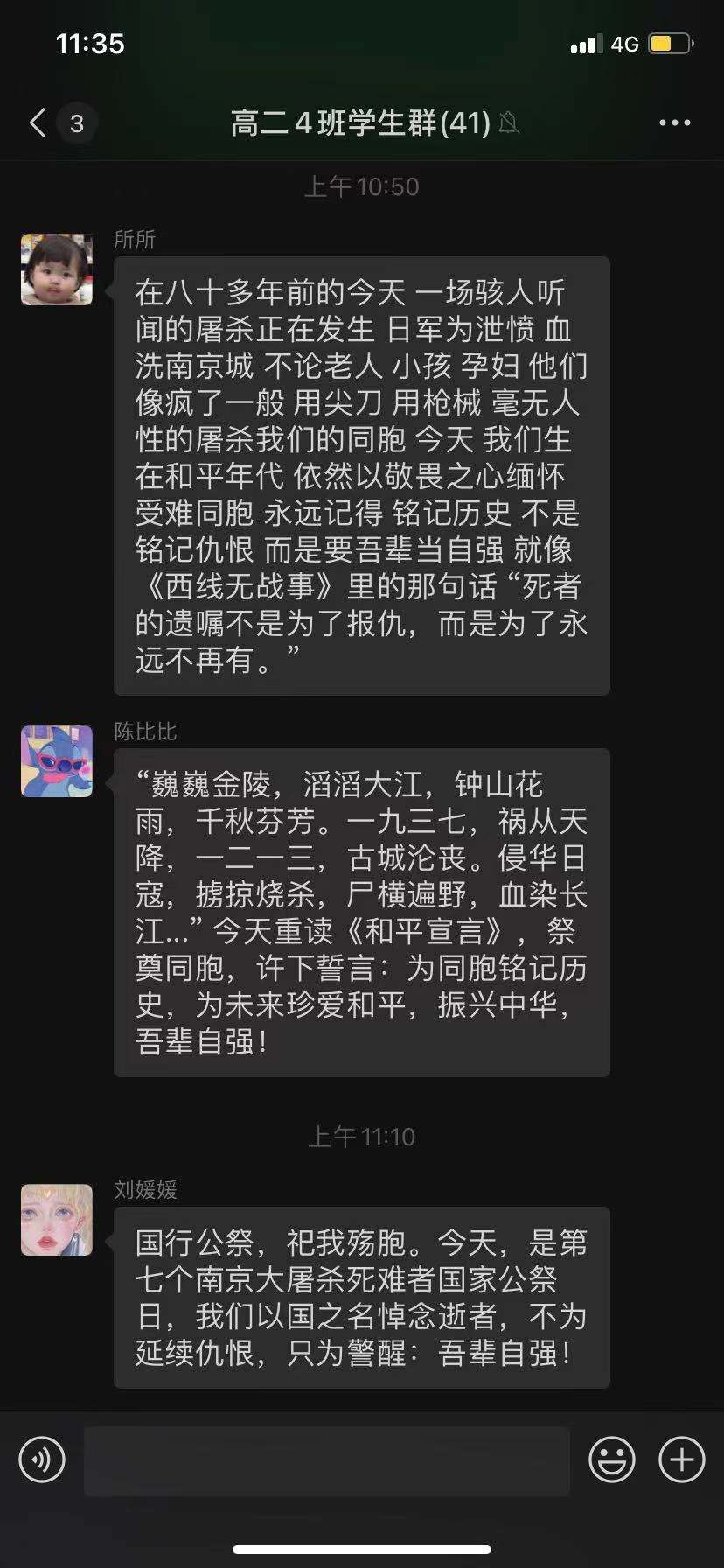
Task: Open the group chat overflow menu
Action: (x=675, y=123)
